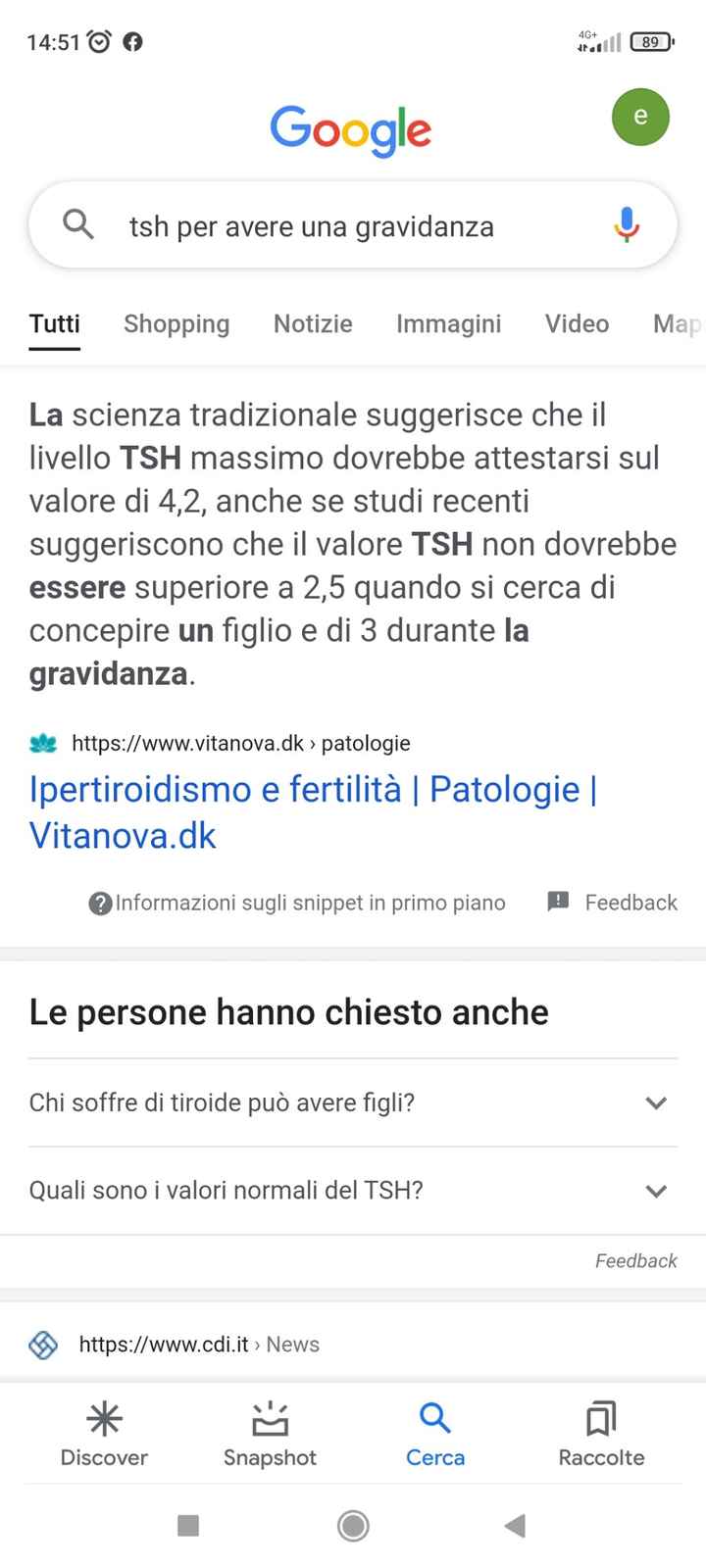Open the Immagini results tab

point(448,323)
